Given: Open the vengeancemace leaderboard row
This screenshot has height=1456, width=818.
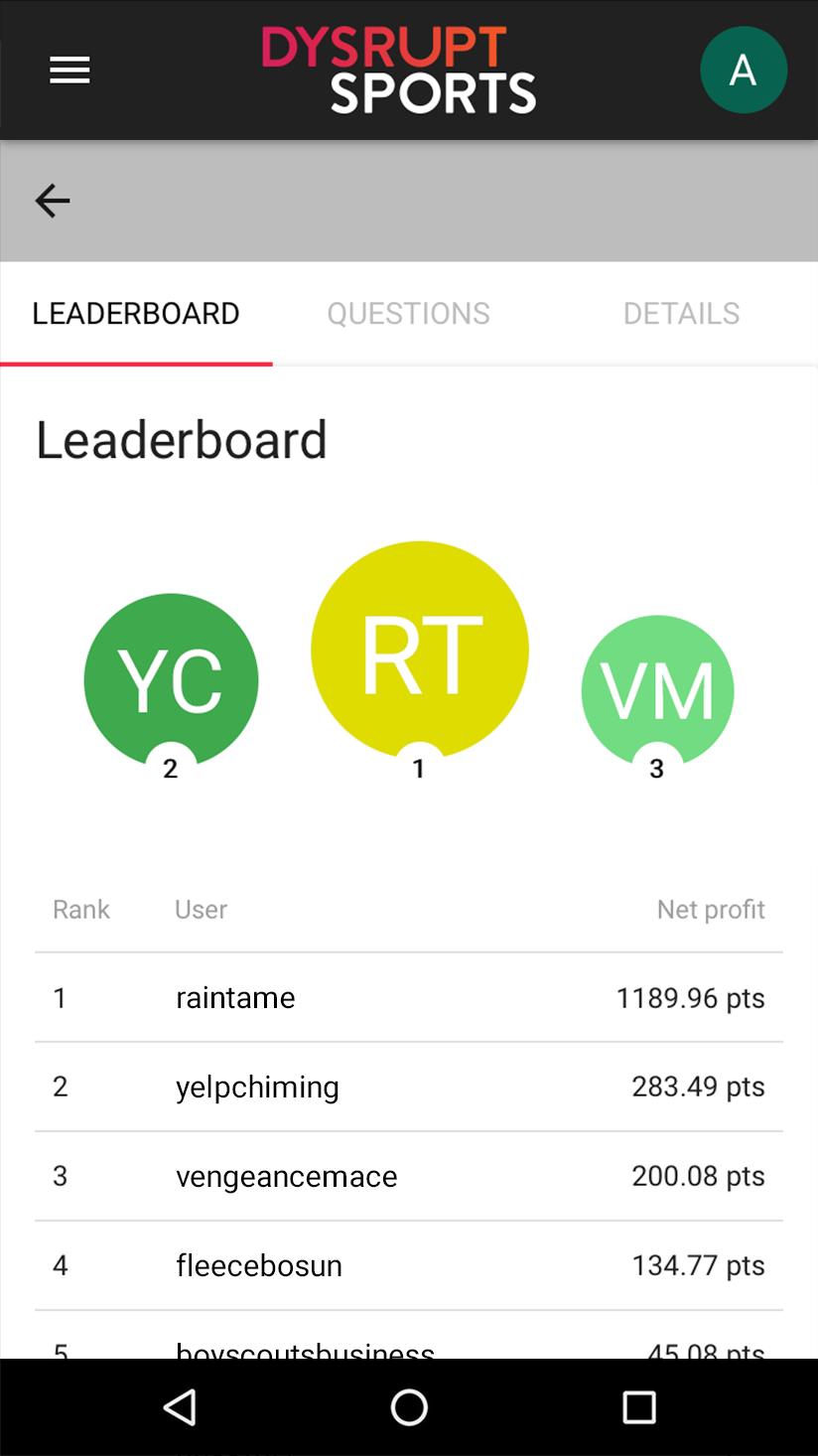Looking at the screenshot, I should [x=408, y=1176].
